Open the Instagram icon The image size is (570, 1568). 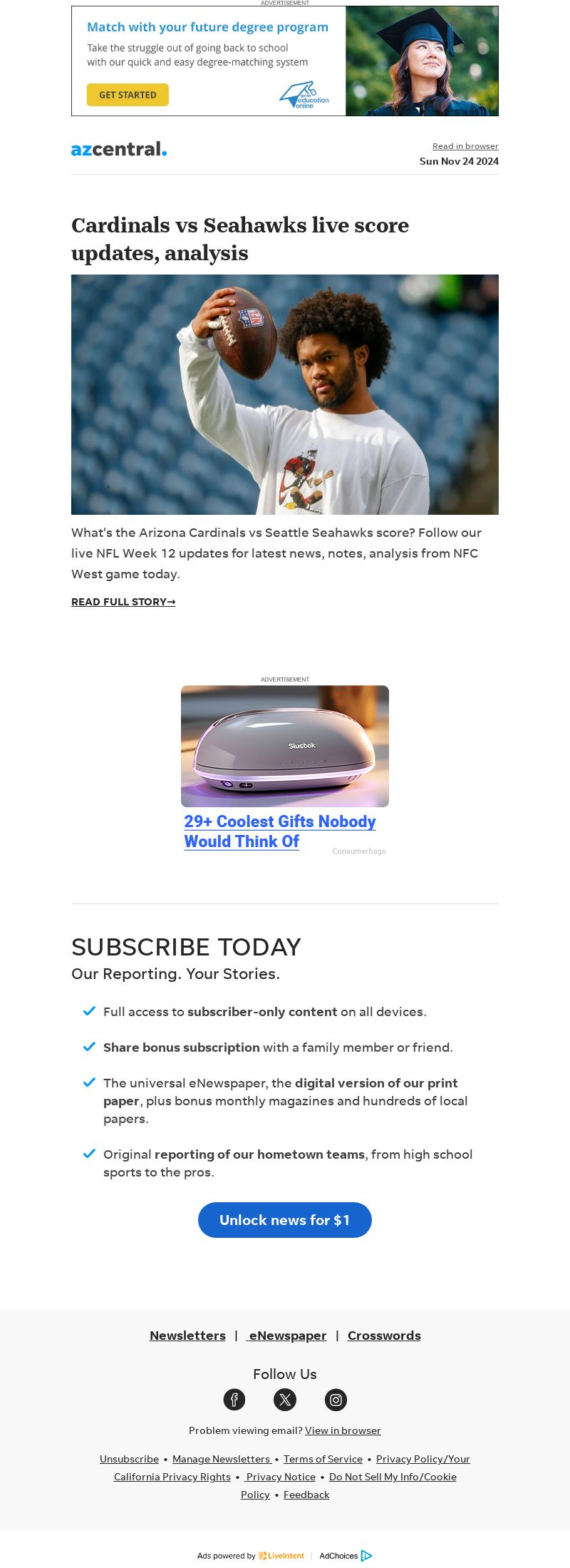[x=336, y=1400]
